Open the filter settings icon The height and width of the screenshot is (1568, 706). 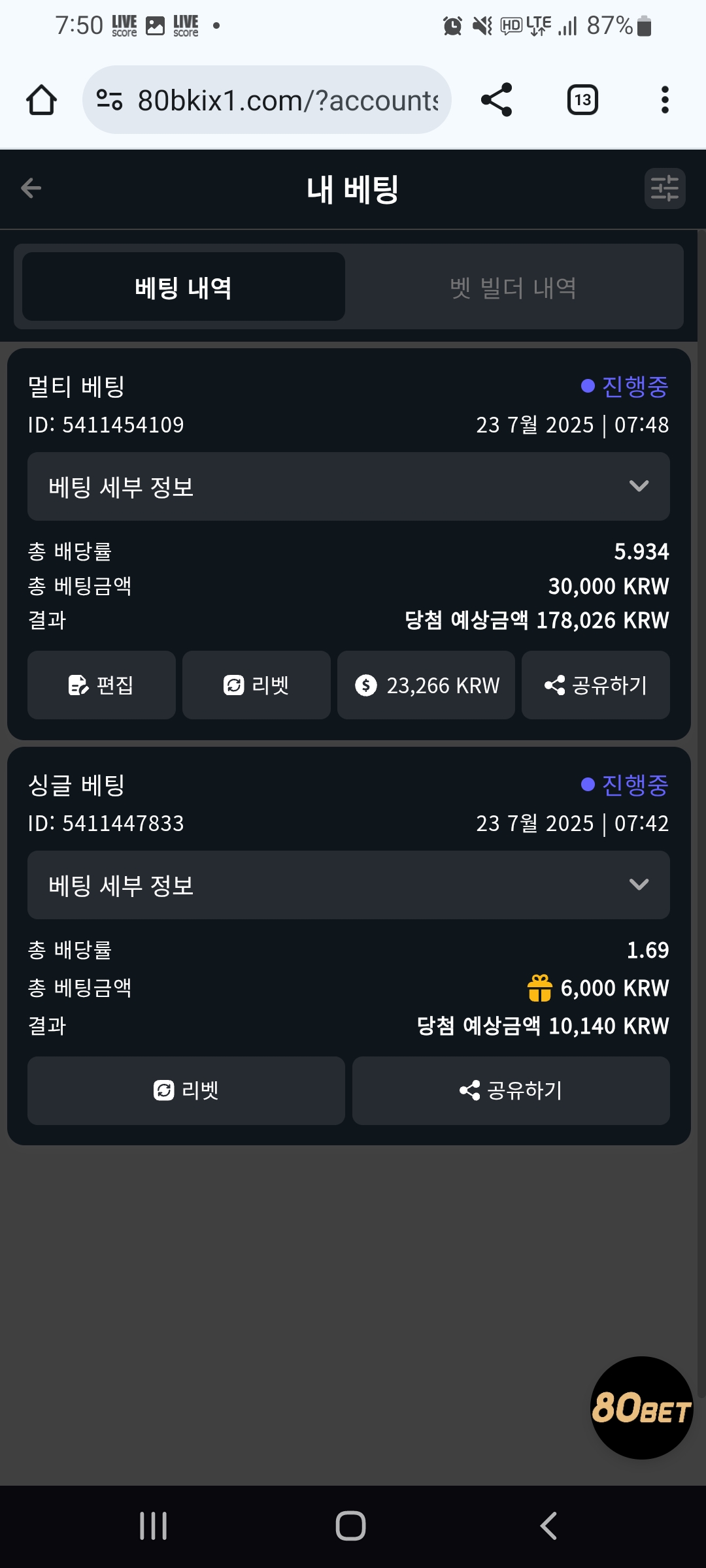(x=665, y=189)
